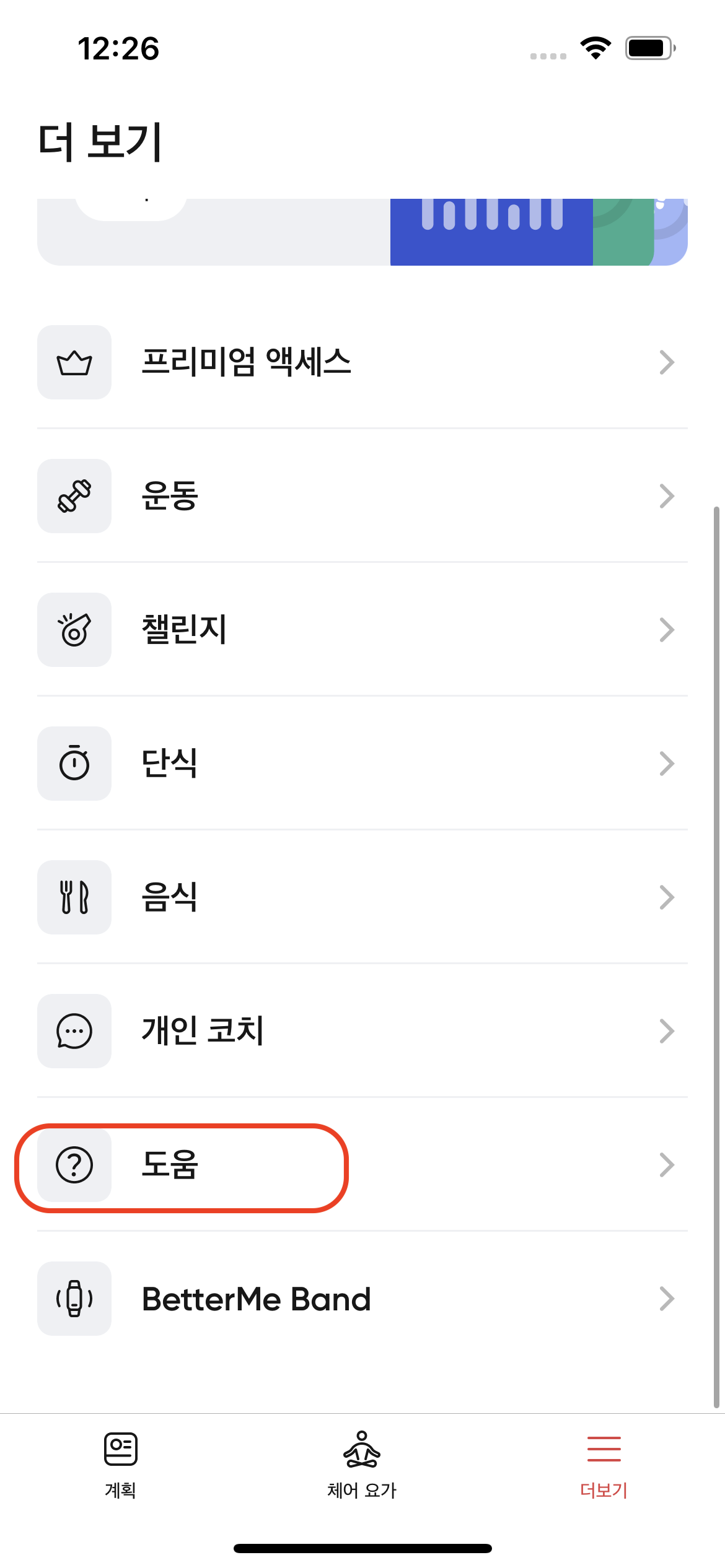Viewport: 725px width, 1568px height.
Task: Open the 음식 section
Action: tap(362, 897)
